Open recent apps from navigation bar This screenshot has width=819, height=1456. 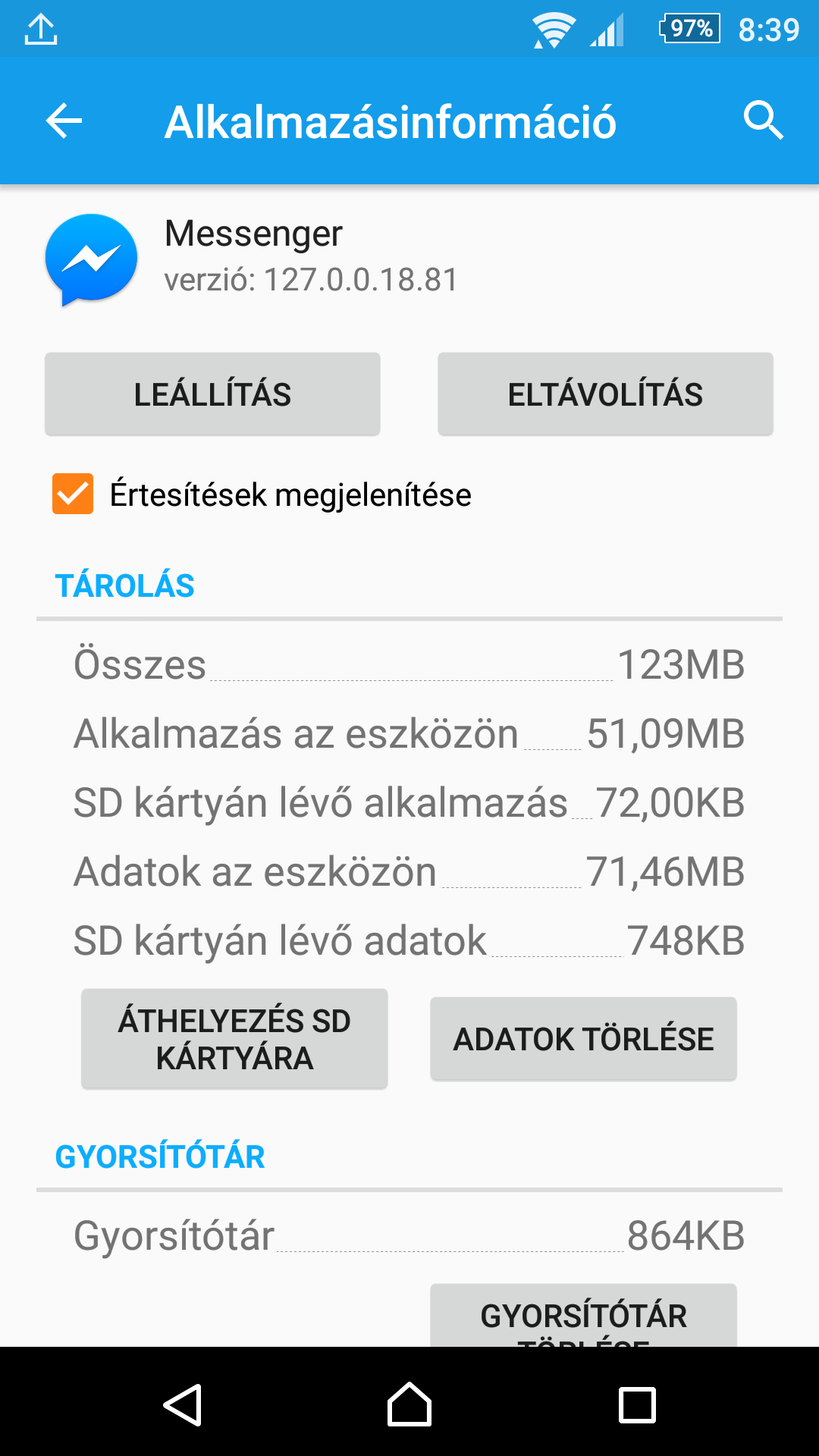[637, 1405]
